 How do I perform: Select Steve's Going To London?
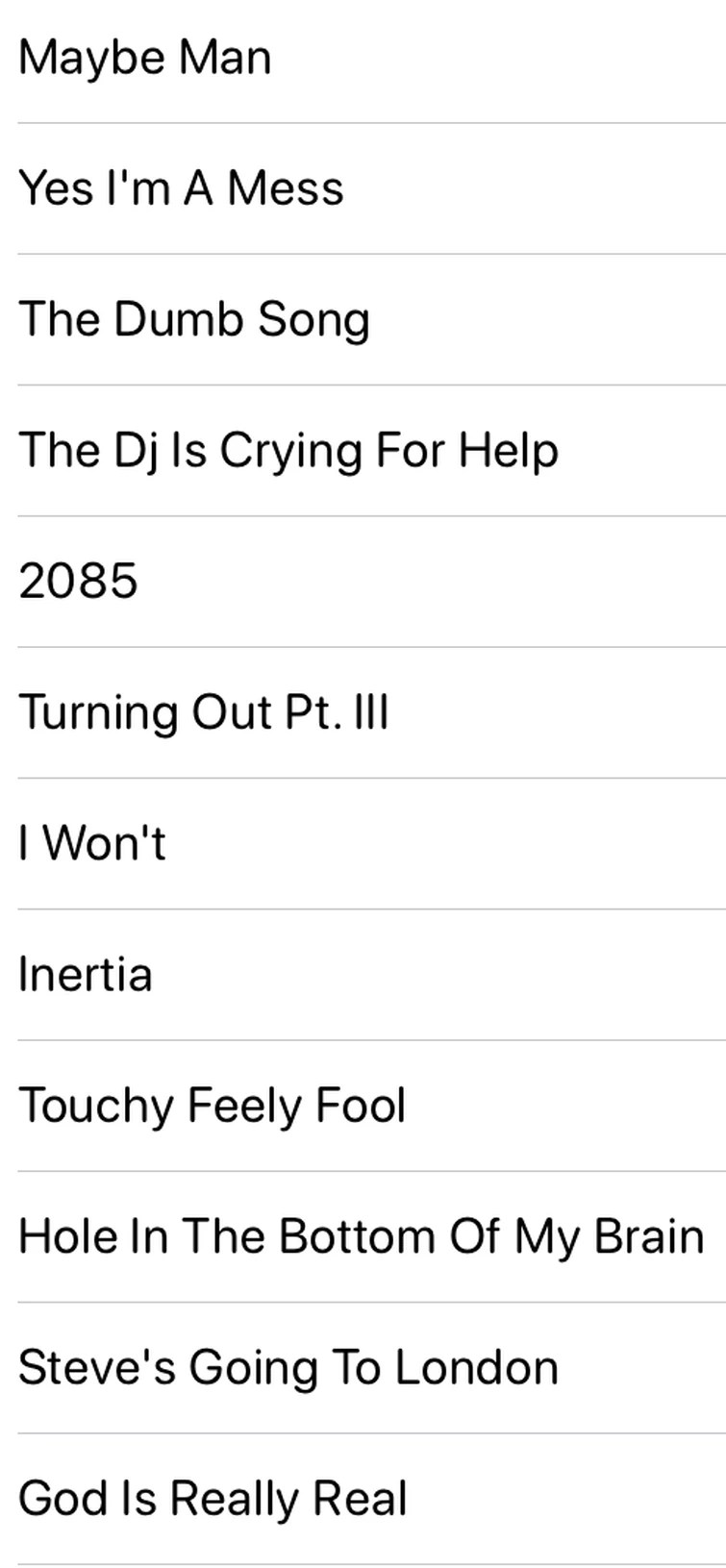coord(288,1366)
